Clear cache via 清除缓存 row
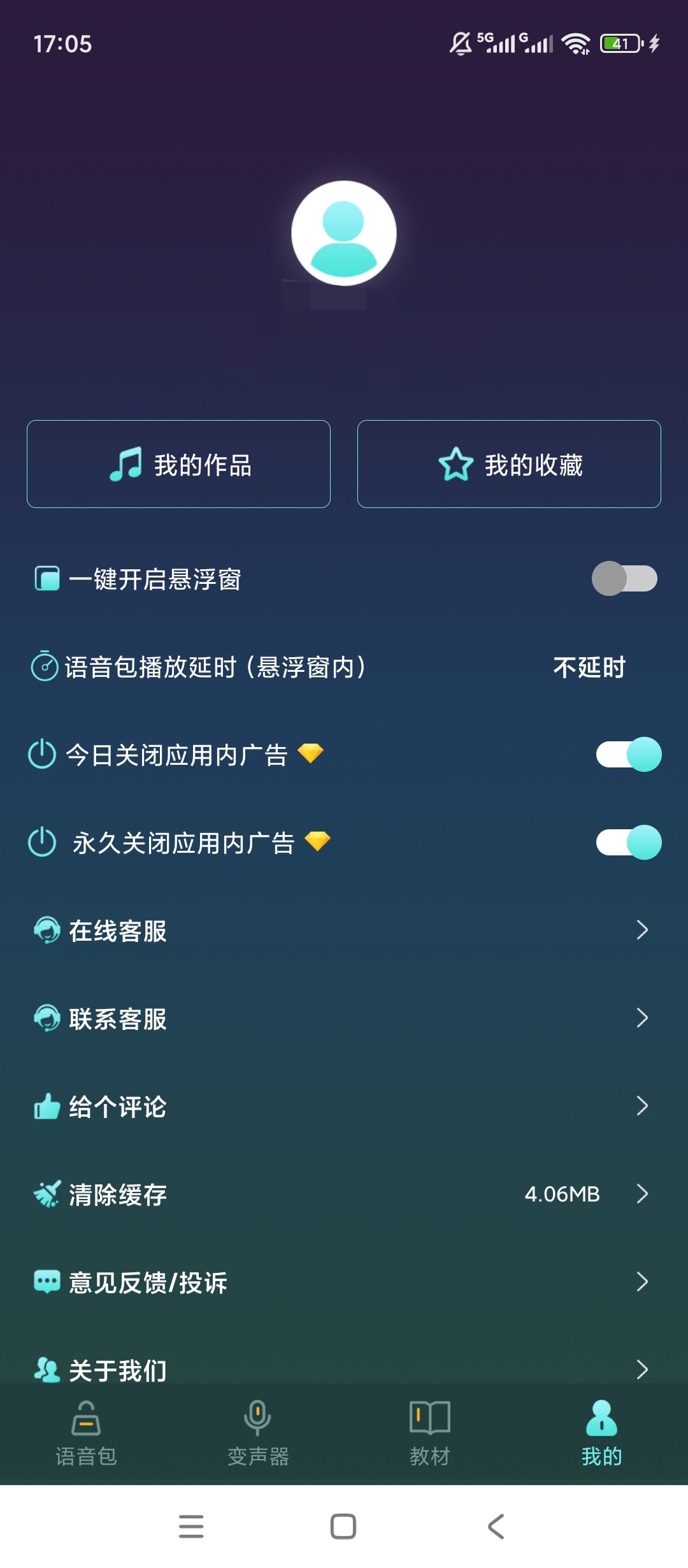Screen dimensions: 688x1568 pos(344,1194)
